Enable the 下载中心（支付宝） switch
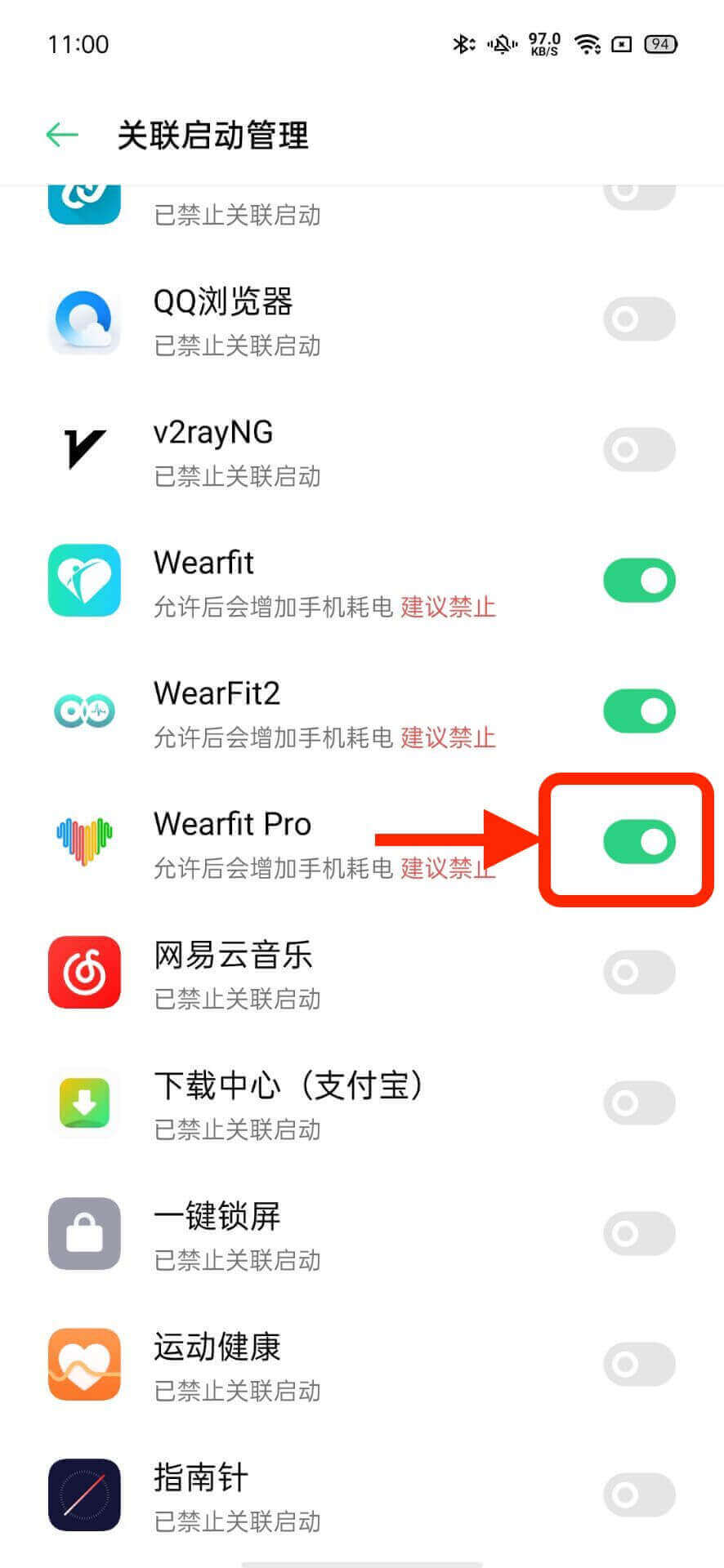 click(639, 1103)
